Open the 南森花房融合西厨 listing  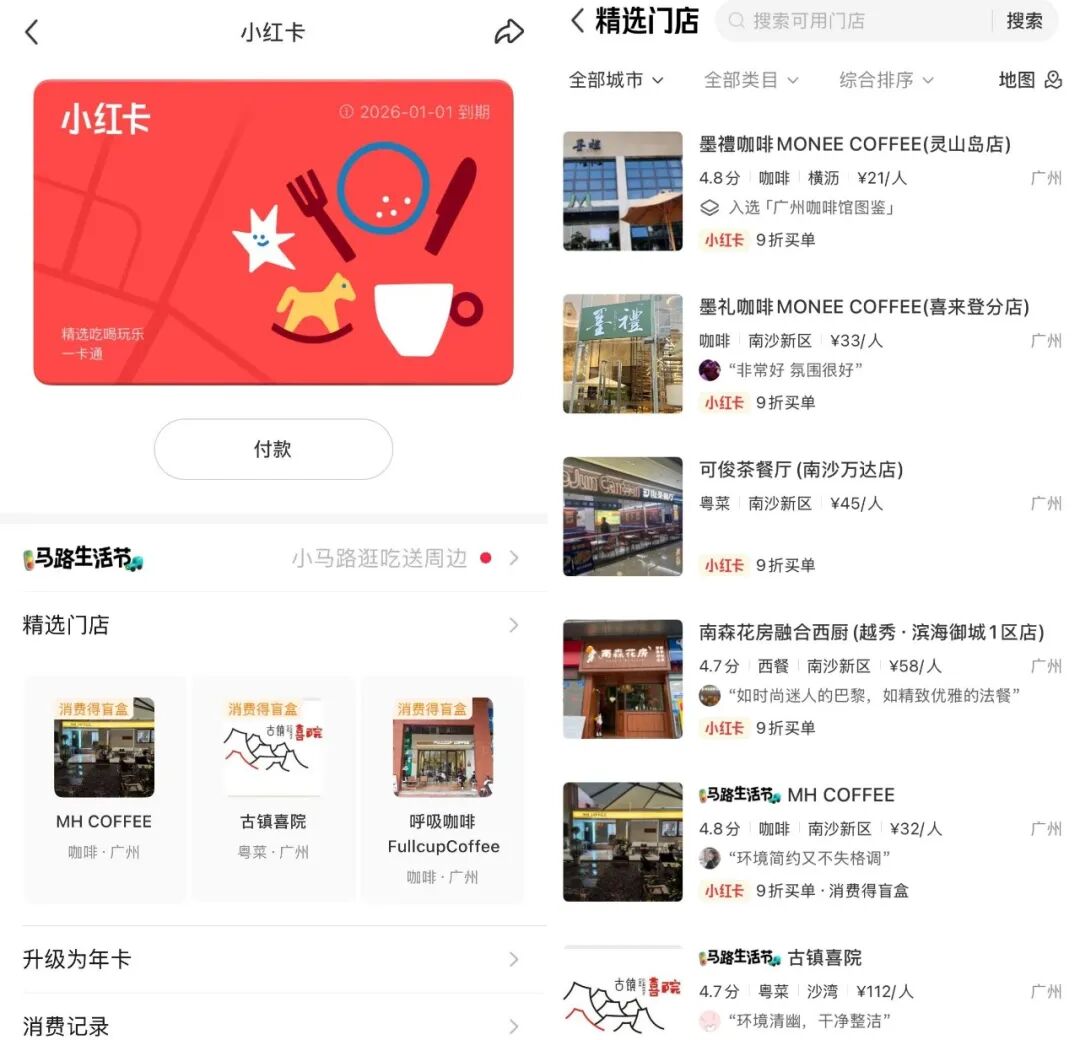870,632
